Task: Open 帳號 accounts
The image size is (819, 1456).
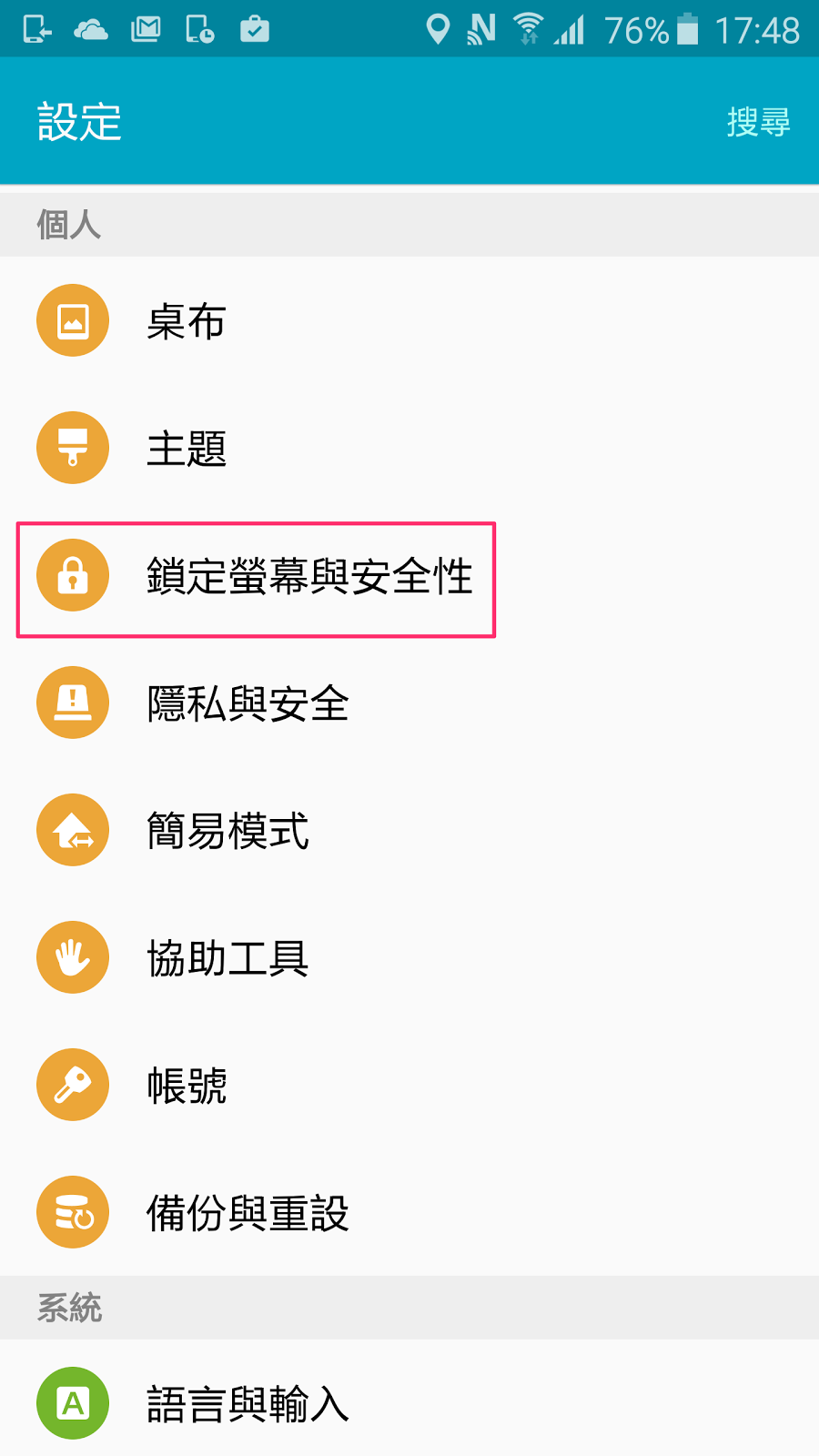Action: point(409,1085)
